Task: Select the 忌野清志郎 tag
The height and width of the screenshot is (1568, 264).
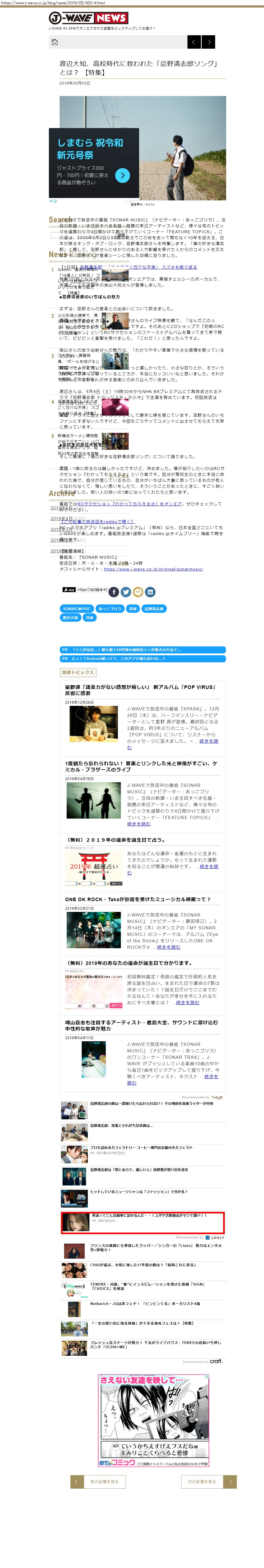Action: [154, 609]
